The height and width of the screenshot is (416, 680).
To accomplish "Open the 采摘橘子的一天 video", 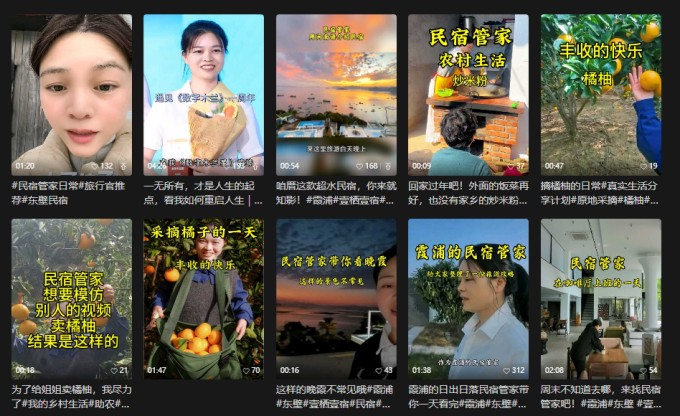I will point(203,298).
